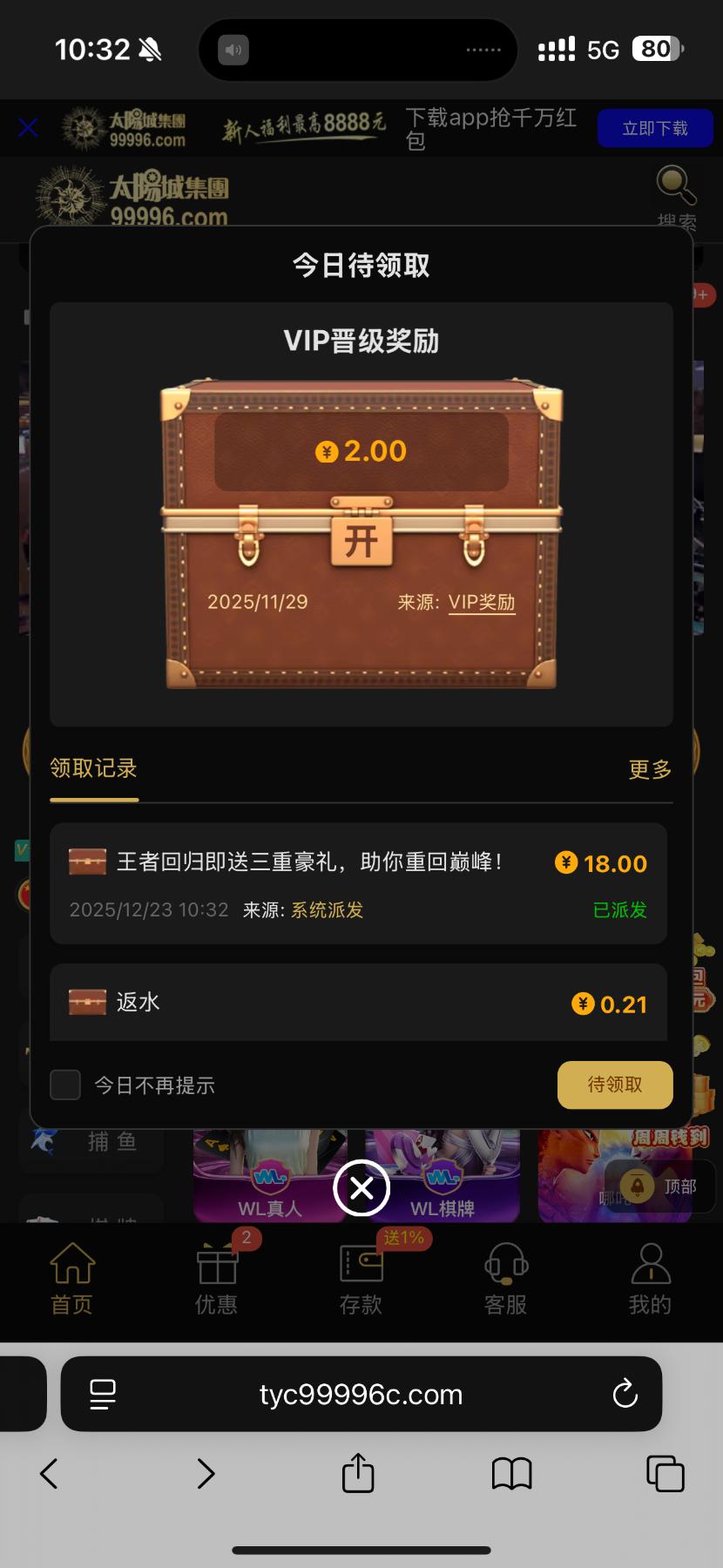The height and width of the screenshot is (1568, 723).
Task: Dismiss the app download banner
Action: click(28, 128)
